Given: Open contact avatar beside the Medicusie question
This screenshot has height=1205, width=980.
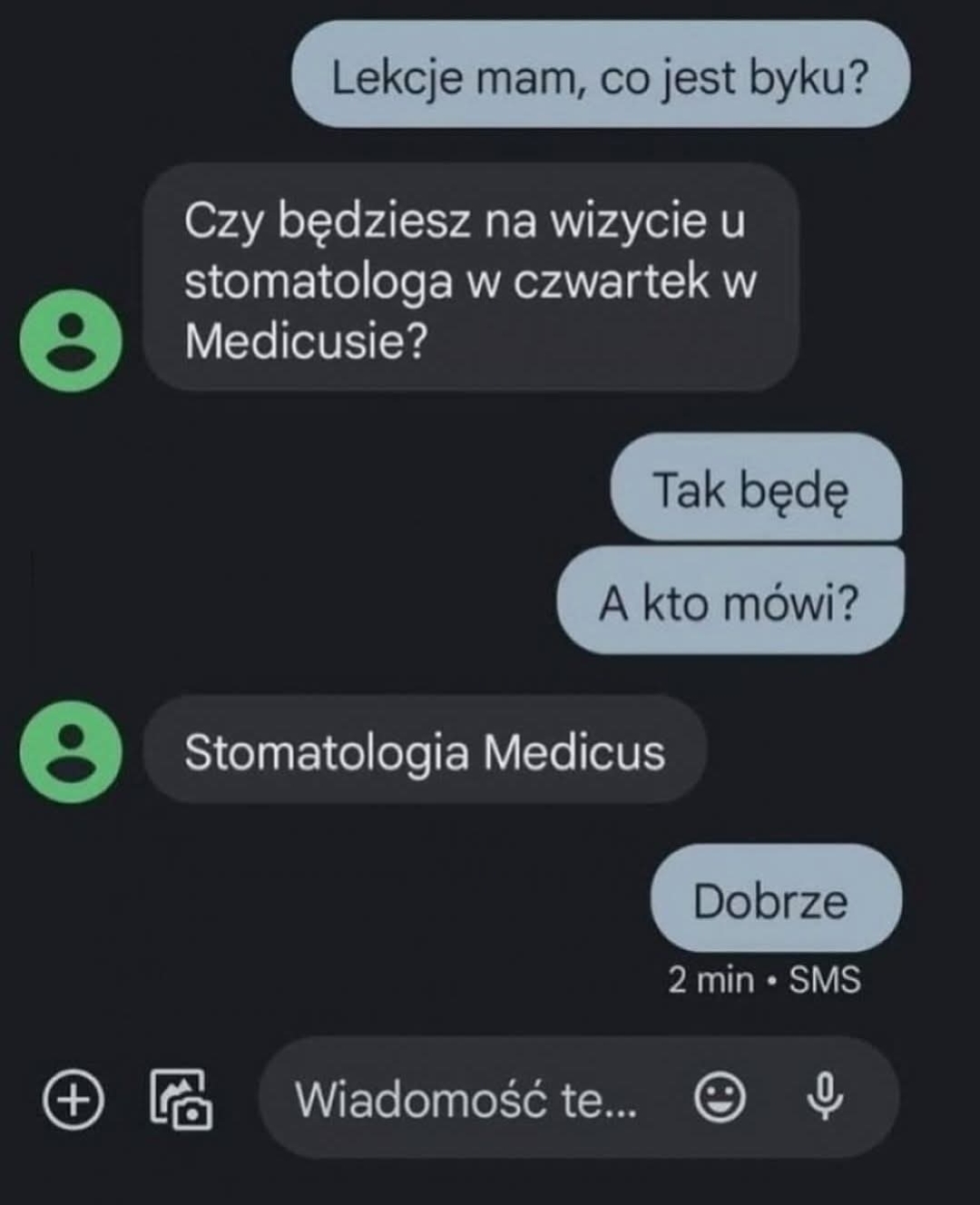Looking at the screenshot, I should pos(71,340).
